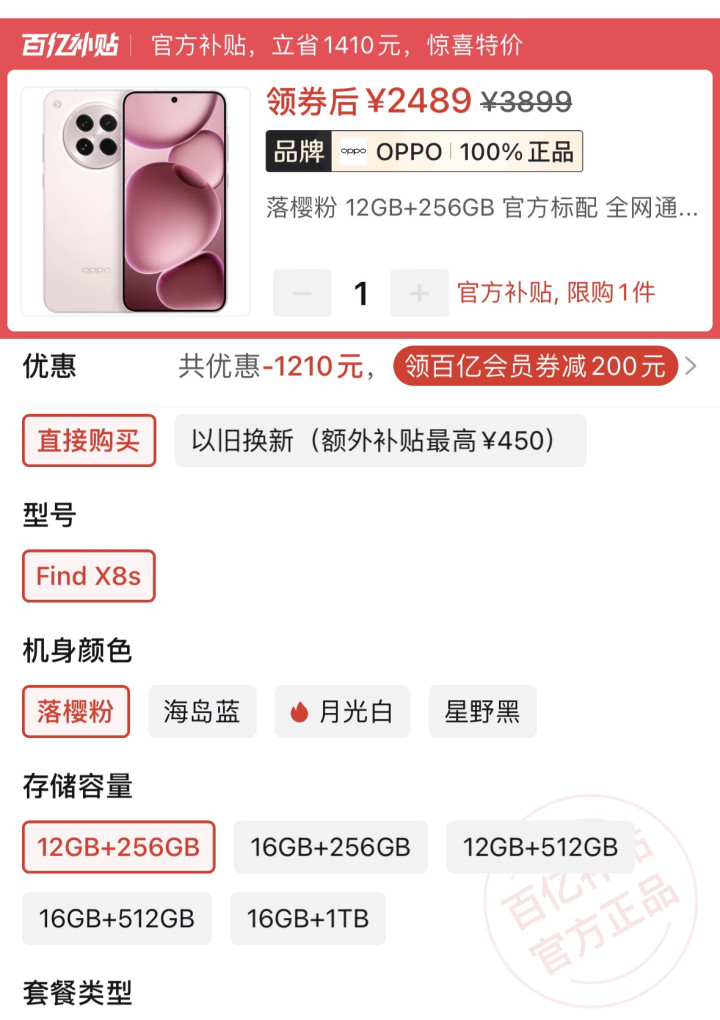Select 16GB+1TB storage capacity
Image resolution: width=720 pixels, height=1020 pixels.
tap(307, 918)
